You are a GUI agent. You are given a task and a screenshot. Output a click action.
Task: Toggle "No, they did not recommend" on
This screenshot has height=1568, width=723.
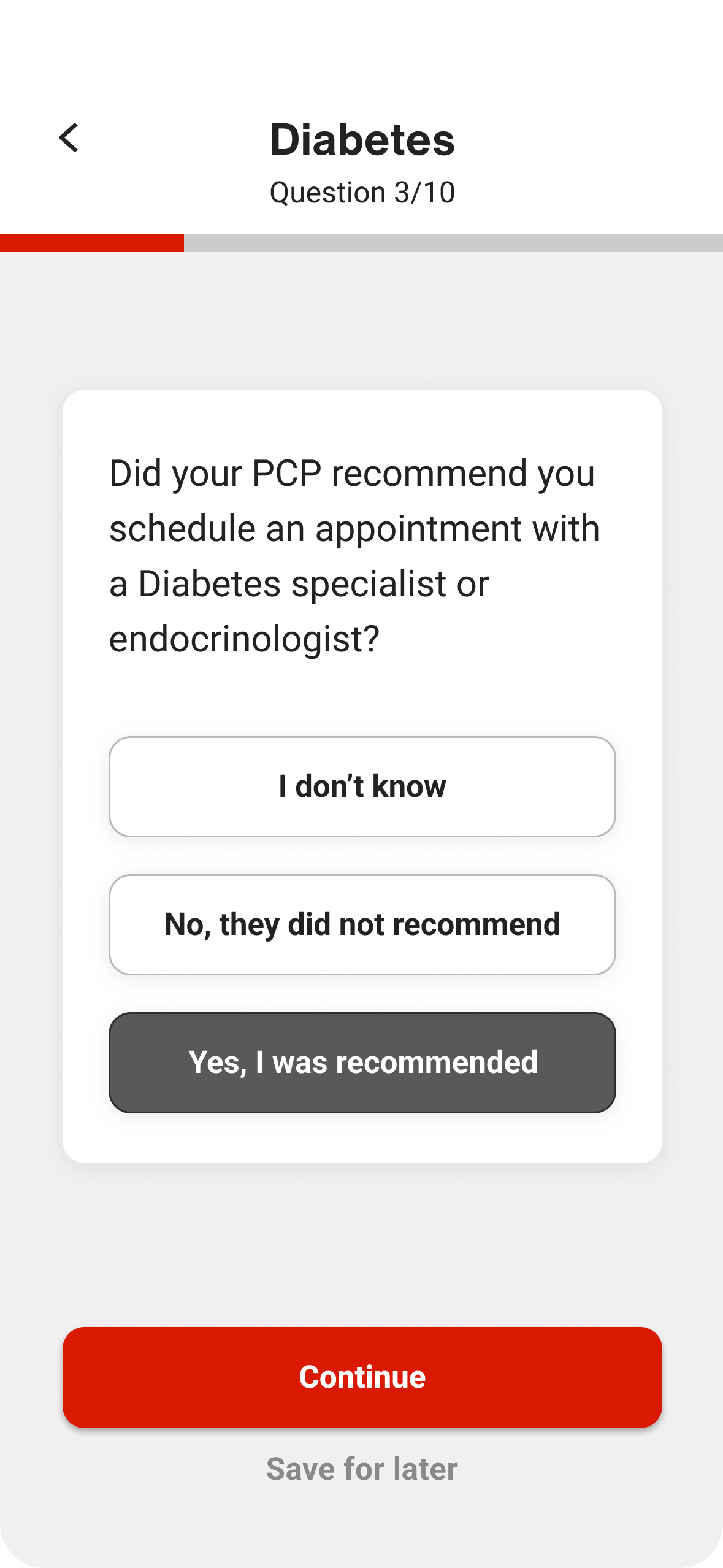click(x=362, y=925)
